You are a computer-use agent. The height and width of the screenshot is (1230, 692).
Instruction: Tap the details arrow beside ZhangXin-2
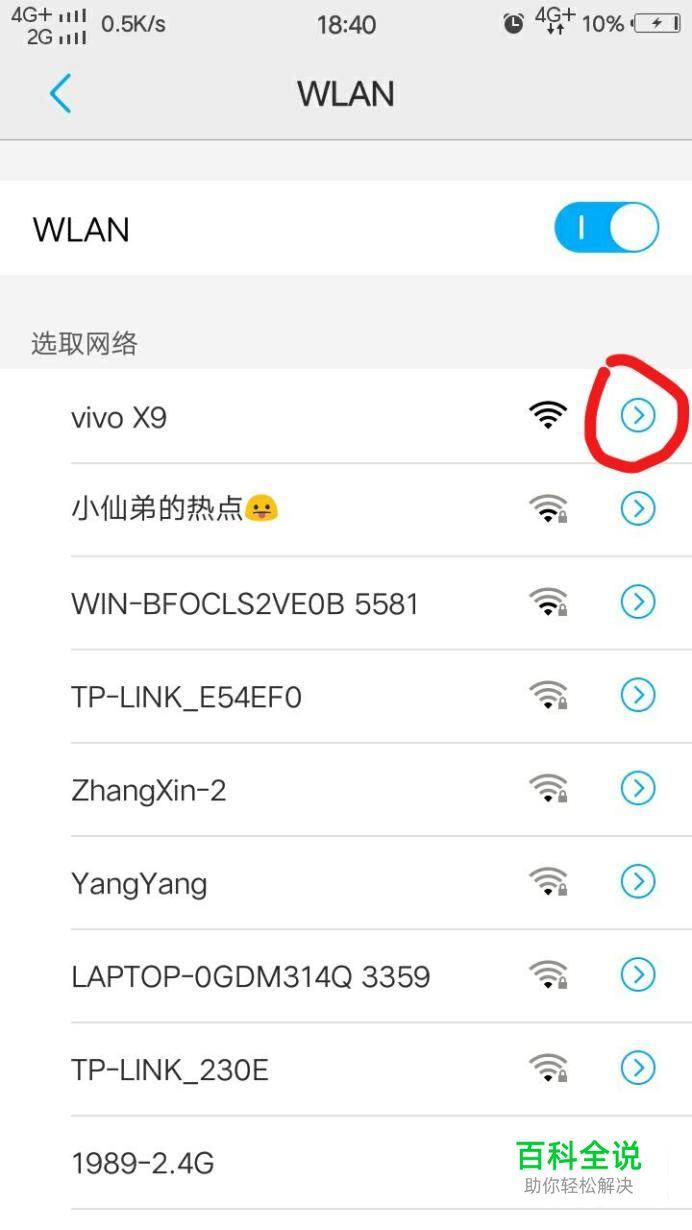[637, 789]
